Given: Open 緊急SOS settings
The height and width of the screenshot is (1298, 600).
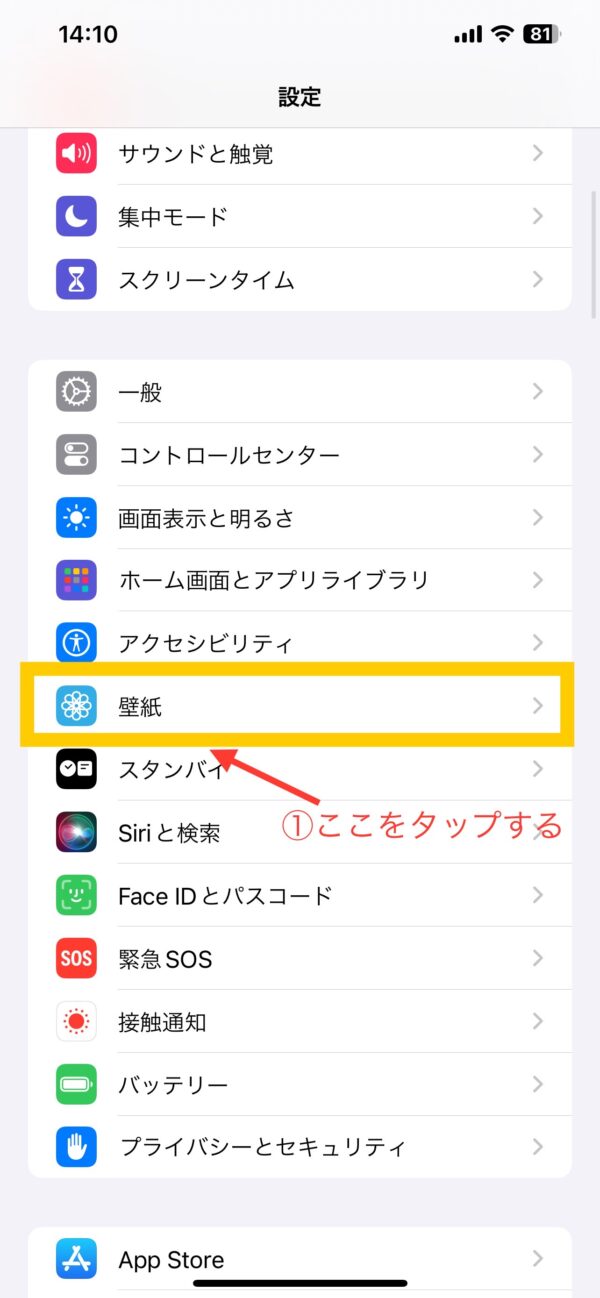Looking at the screenshot, I should [300, 958].
